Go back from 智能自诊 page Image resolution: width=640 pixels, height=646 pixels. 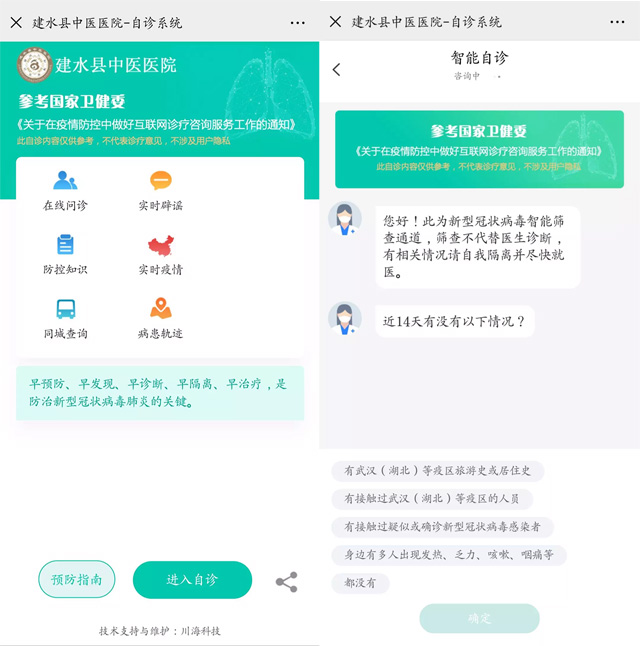click(x=336, y=69)
